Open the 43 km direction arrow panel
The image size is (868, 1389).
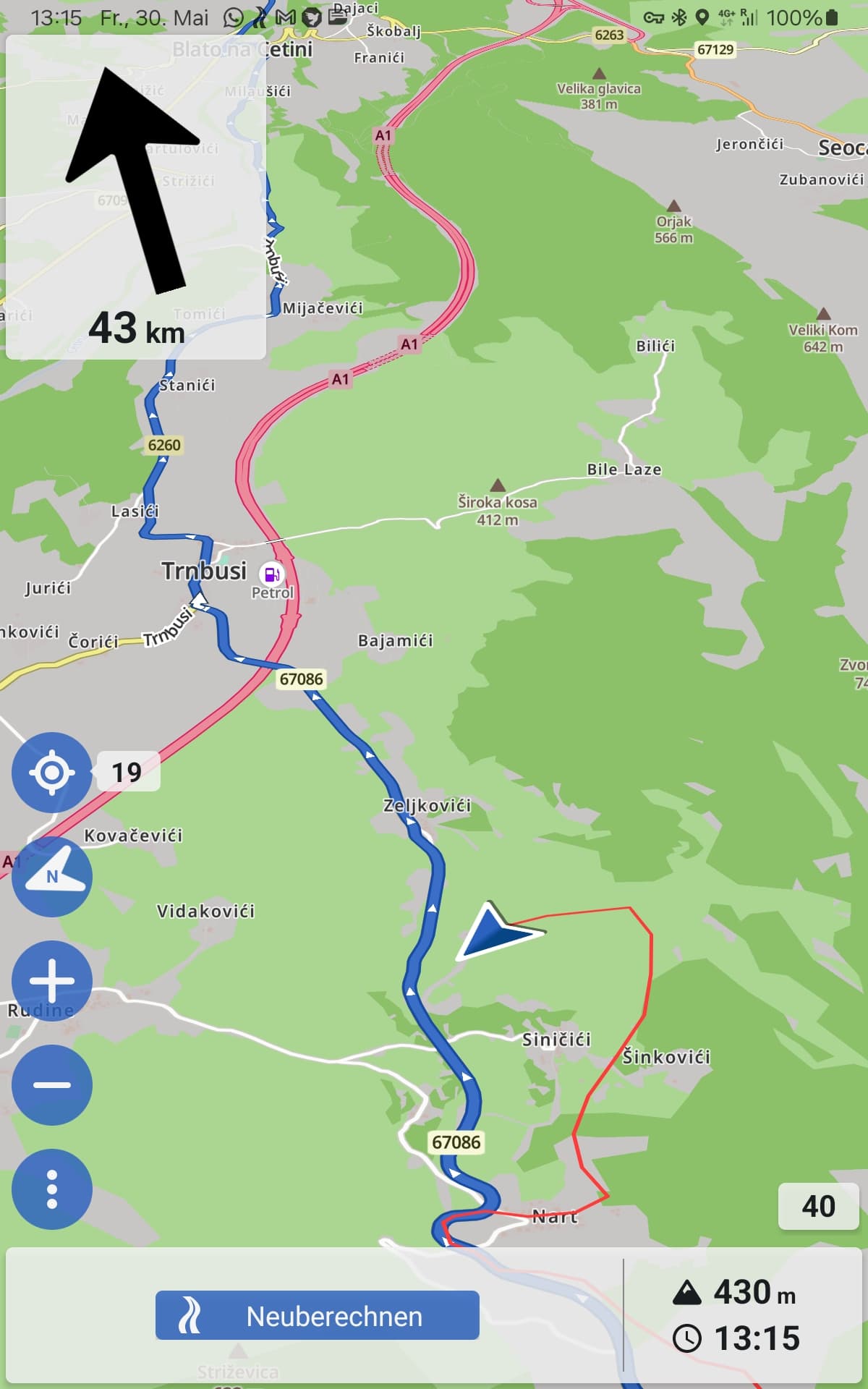(136, 197)
